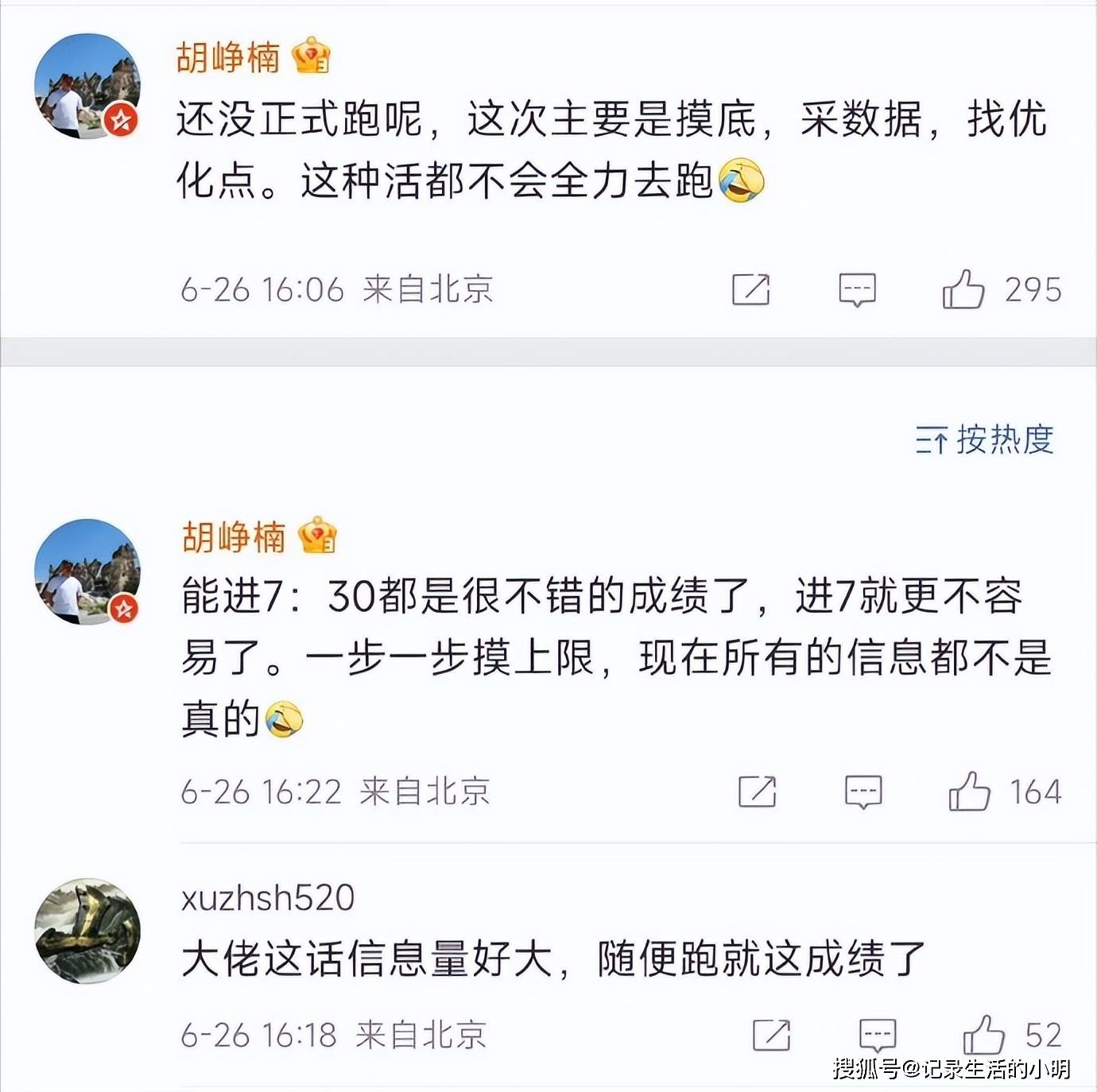Change the 按热度 comment sort order
Screen dimensions: 1097x1092
984,440
